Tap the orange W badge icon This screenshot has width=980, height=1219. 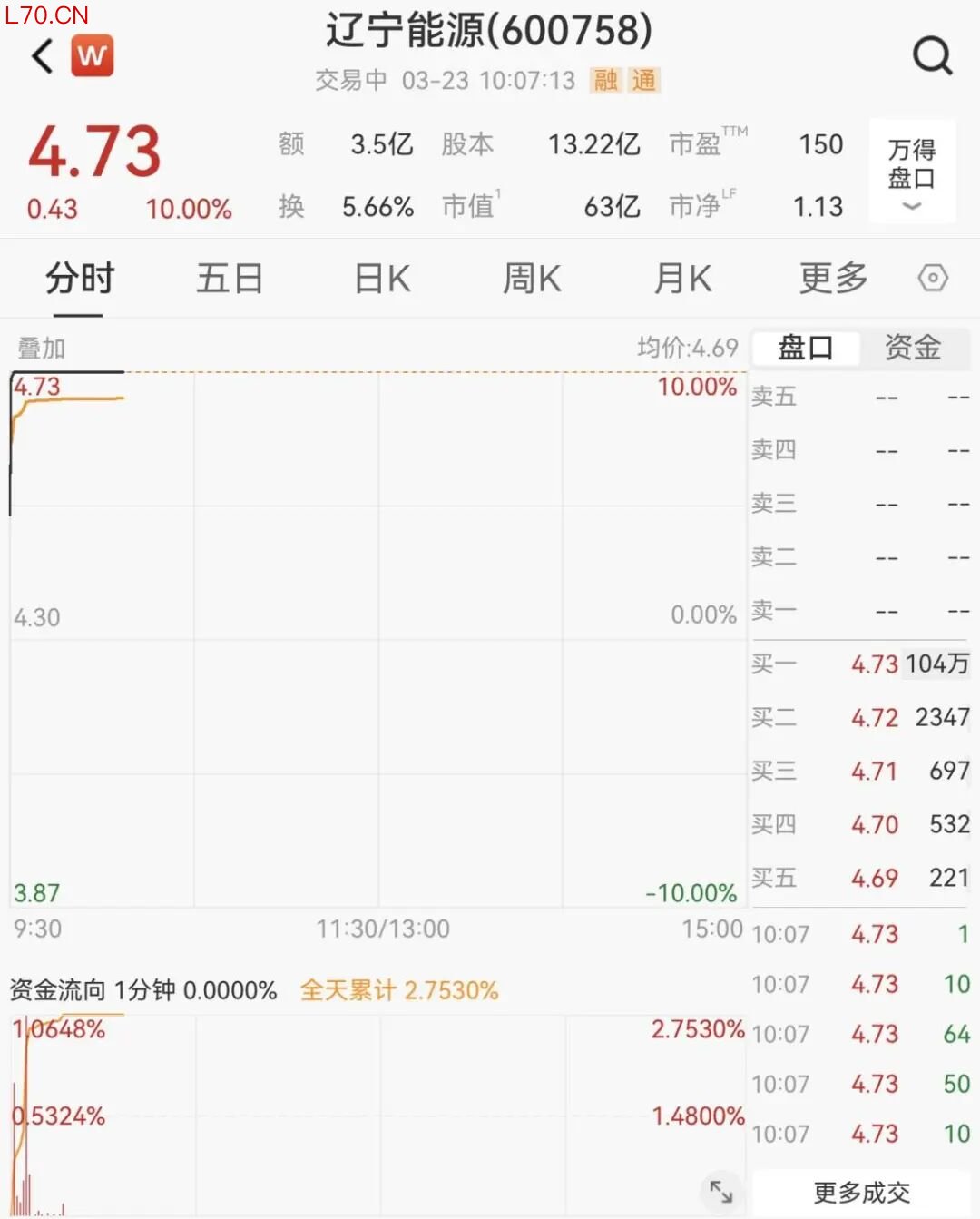(x=92, y=56)
